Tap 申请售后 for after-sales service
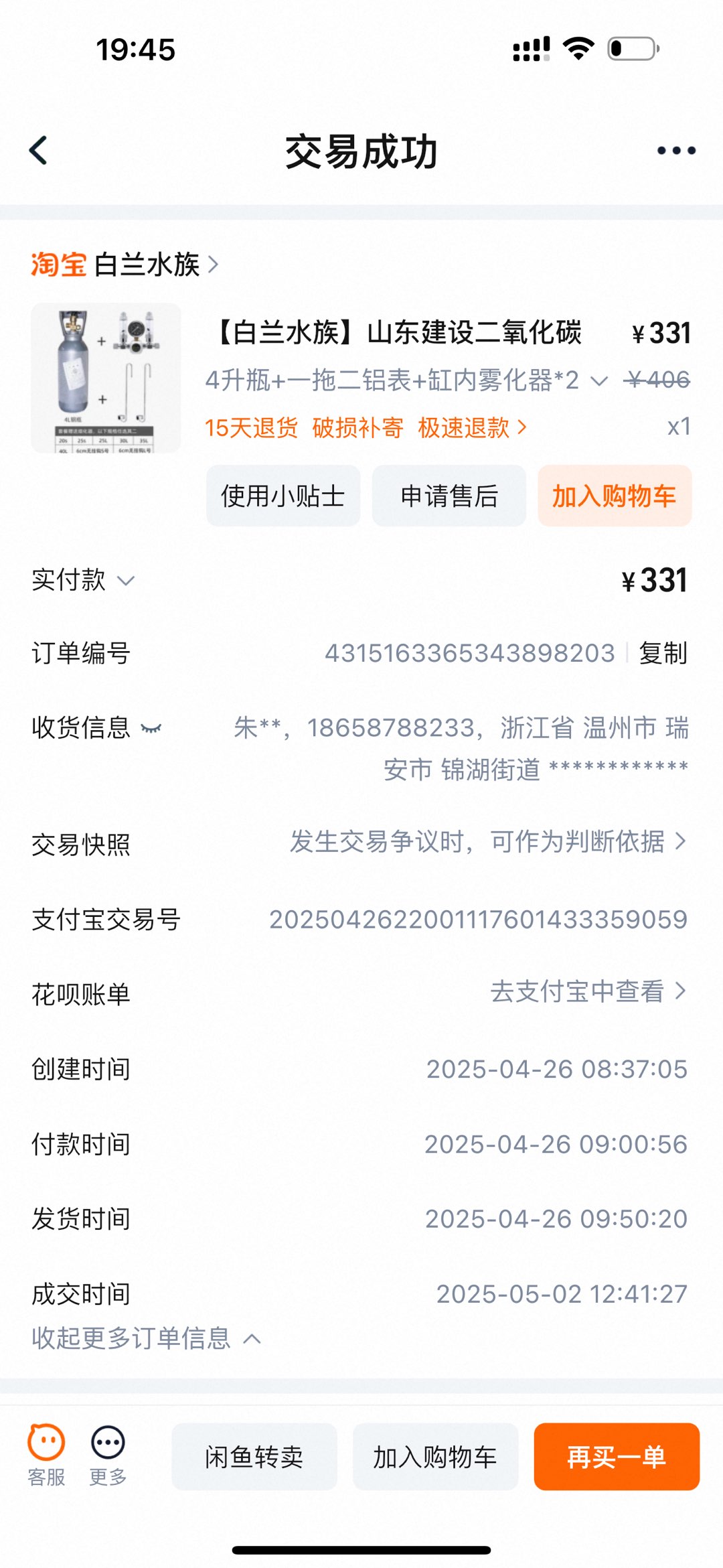 449,496
